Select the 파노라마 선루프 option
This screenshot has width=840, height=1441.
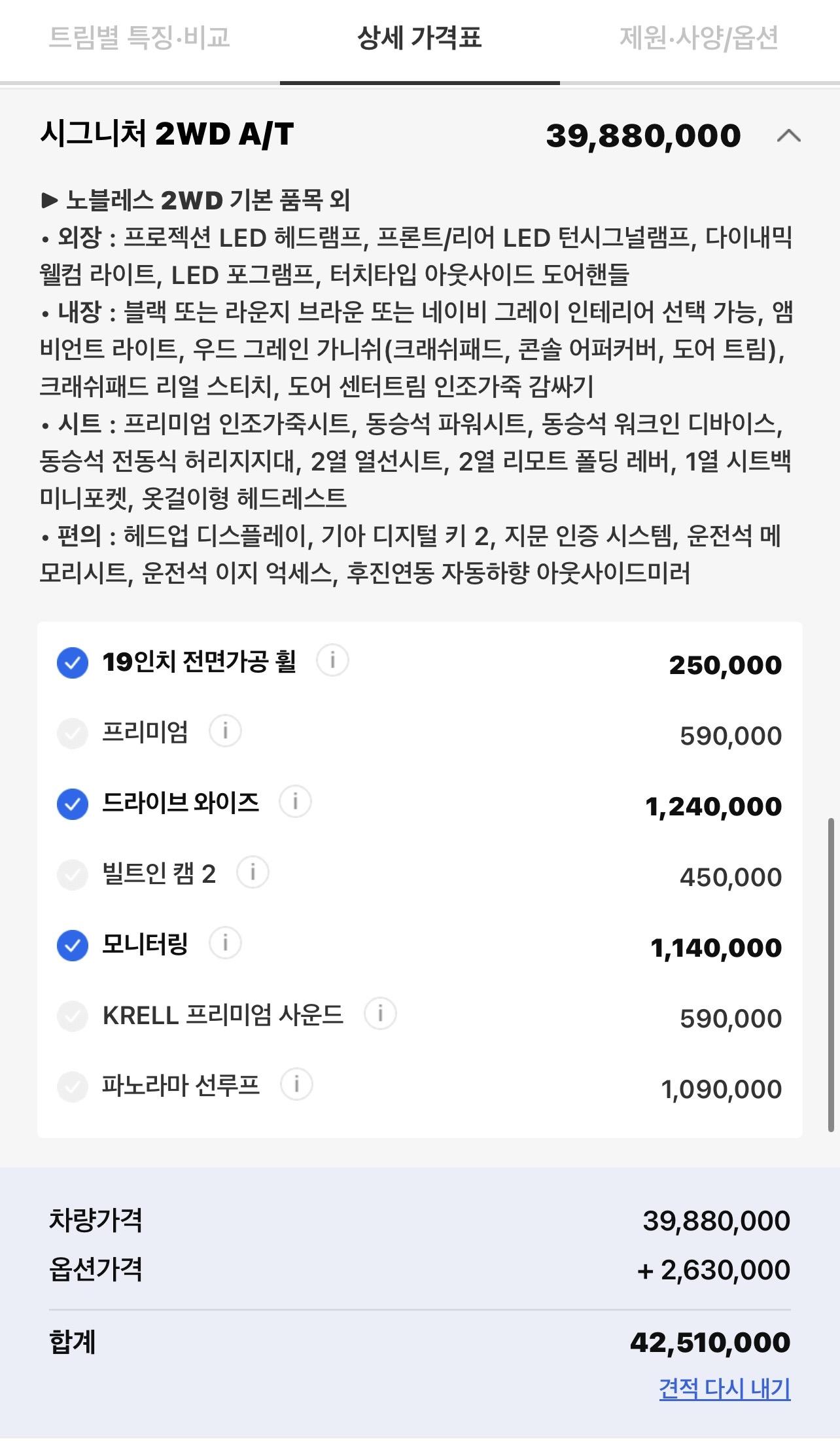[x=73, y=1086]
